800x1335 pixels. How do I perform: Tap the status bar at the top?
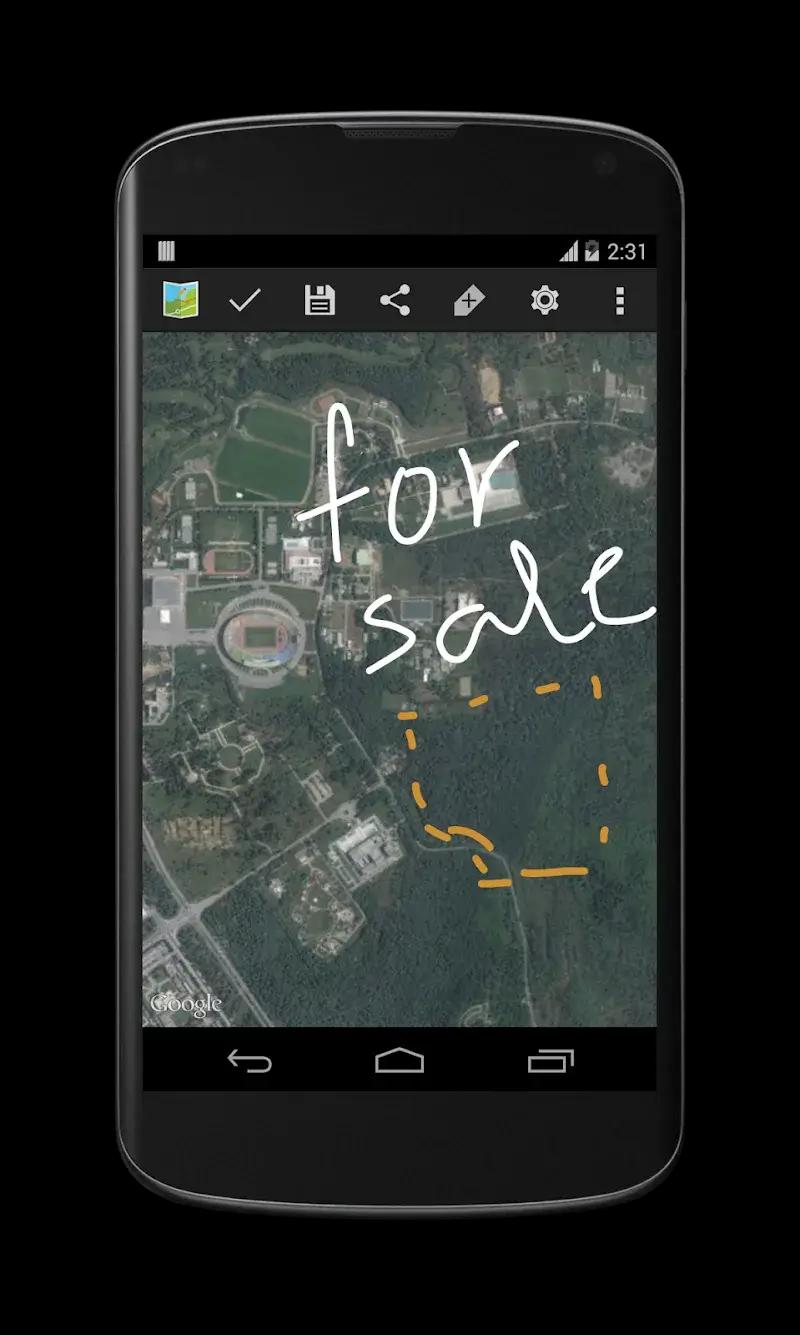coord(400,249)
